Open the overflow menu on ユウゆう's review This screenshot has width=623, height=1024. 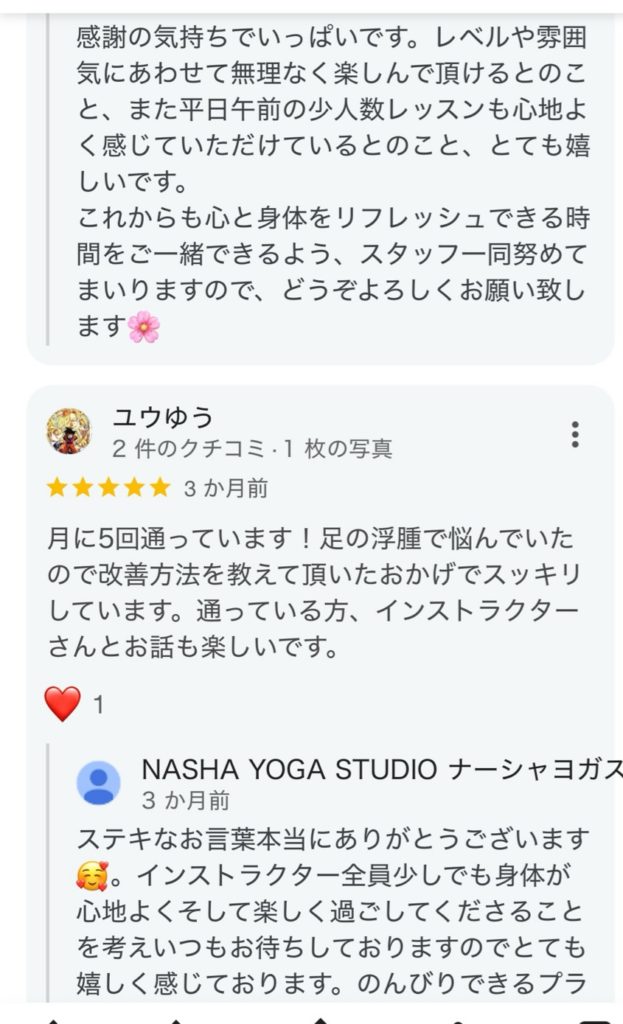tap(574, 434)
